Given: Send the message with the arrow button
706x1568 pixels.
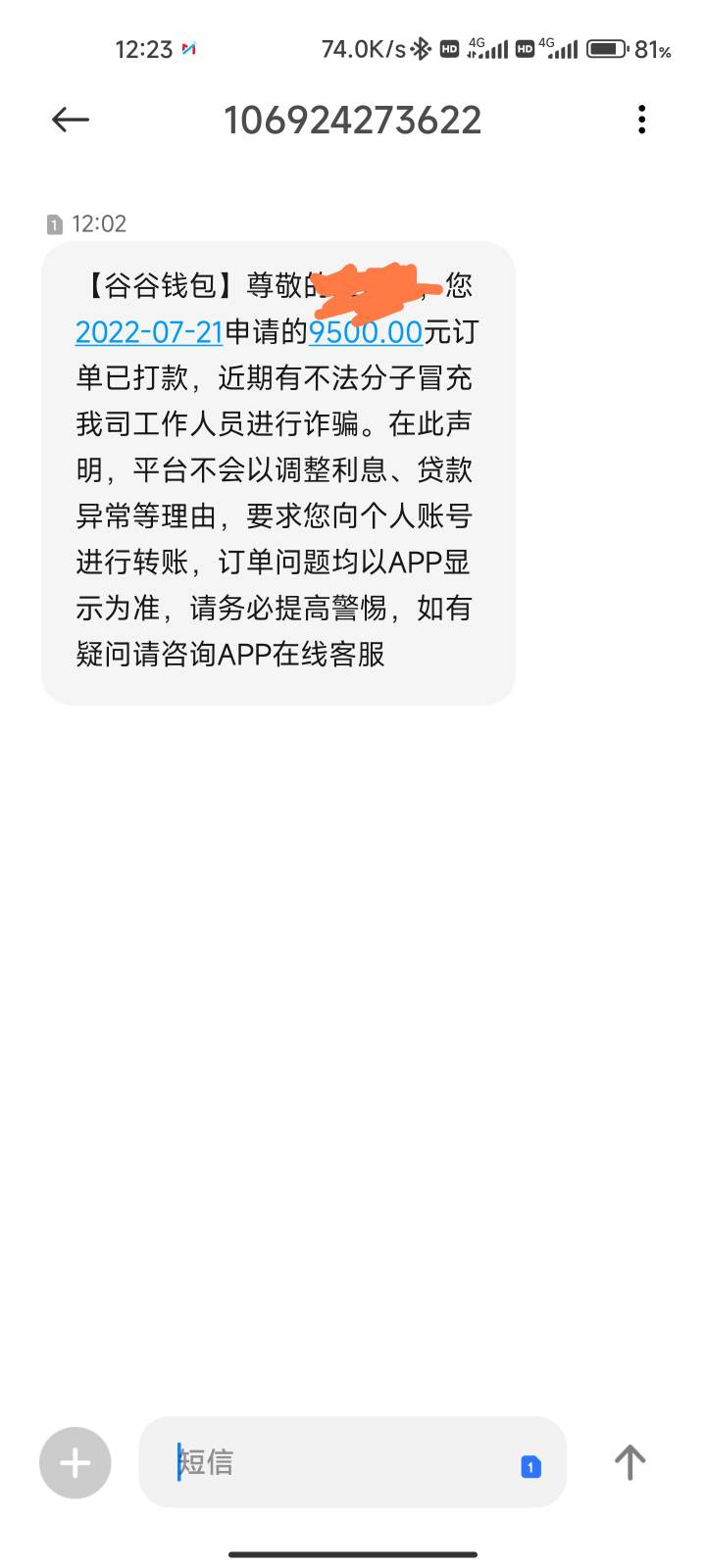Looking at the screenshot, I should tap(630, 1462).
